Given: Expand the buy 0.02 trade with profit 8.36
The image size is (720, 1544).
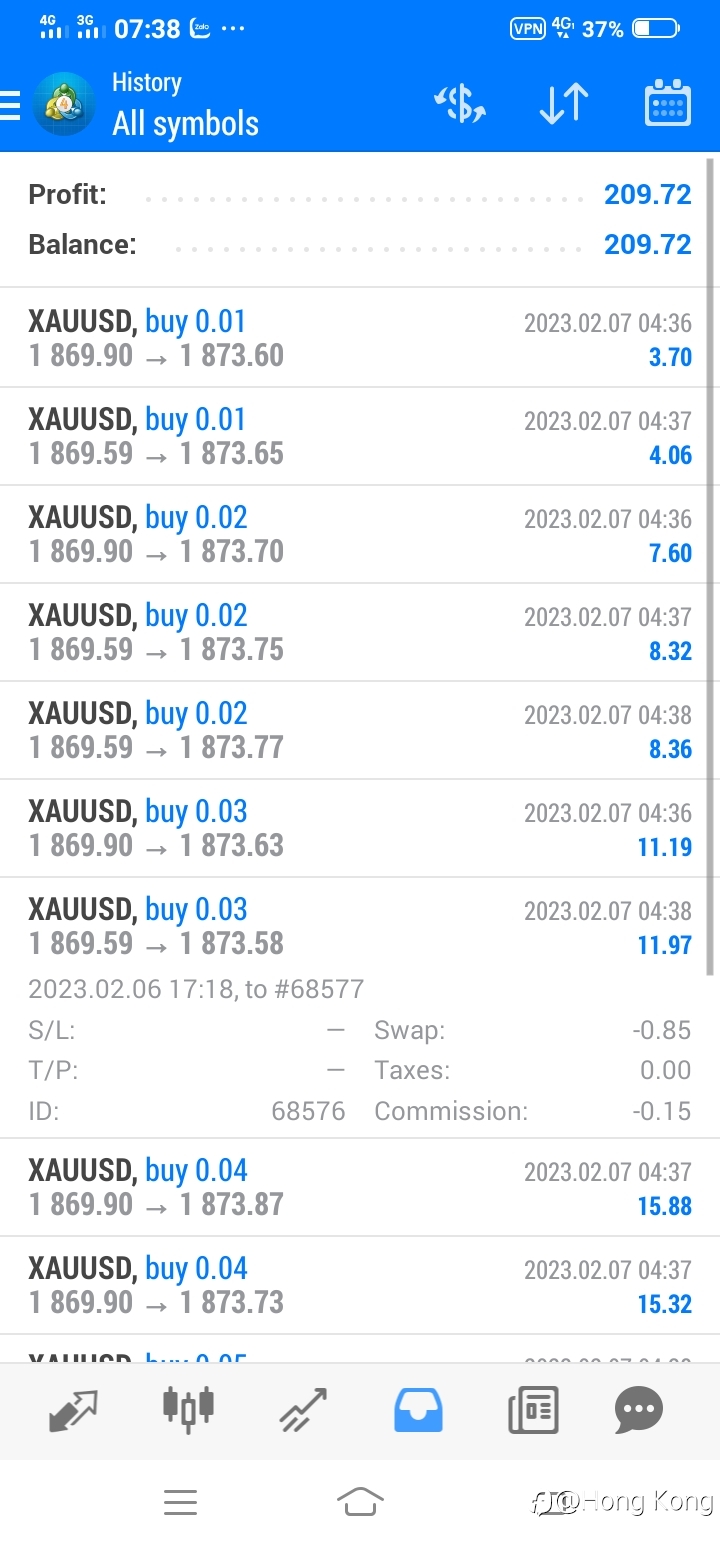Looking at the screenshot, I should point(360,730).
